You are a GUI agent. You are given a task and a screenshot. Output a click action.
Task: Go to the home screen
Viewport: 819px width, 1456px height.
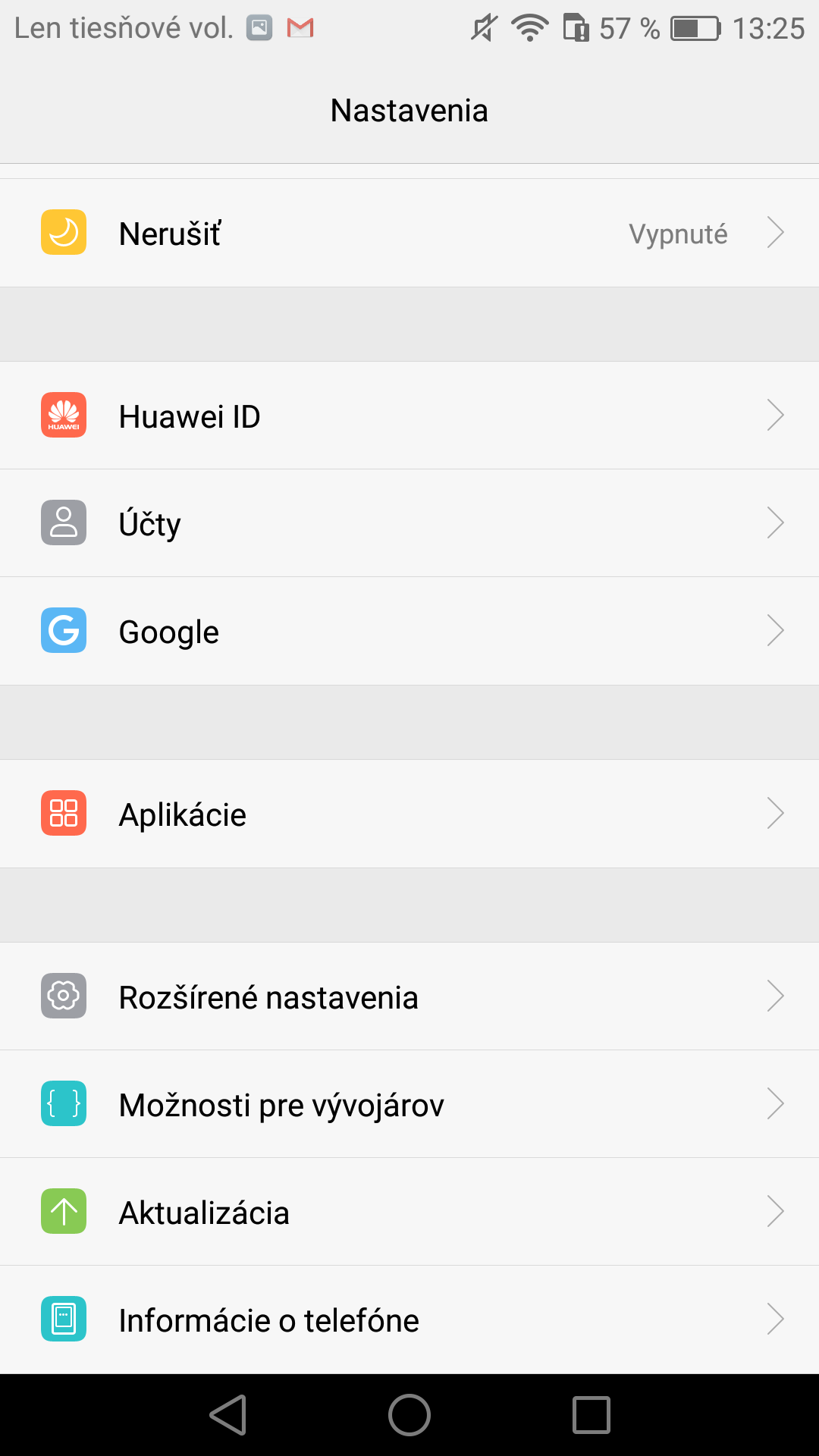point(409,1415)
